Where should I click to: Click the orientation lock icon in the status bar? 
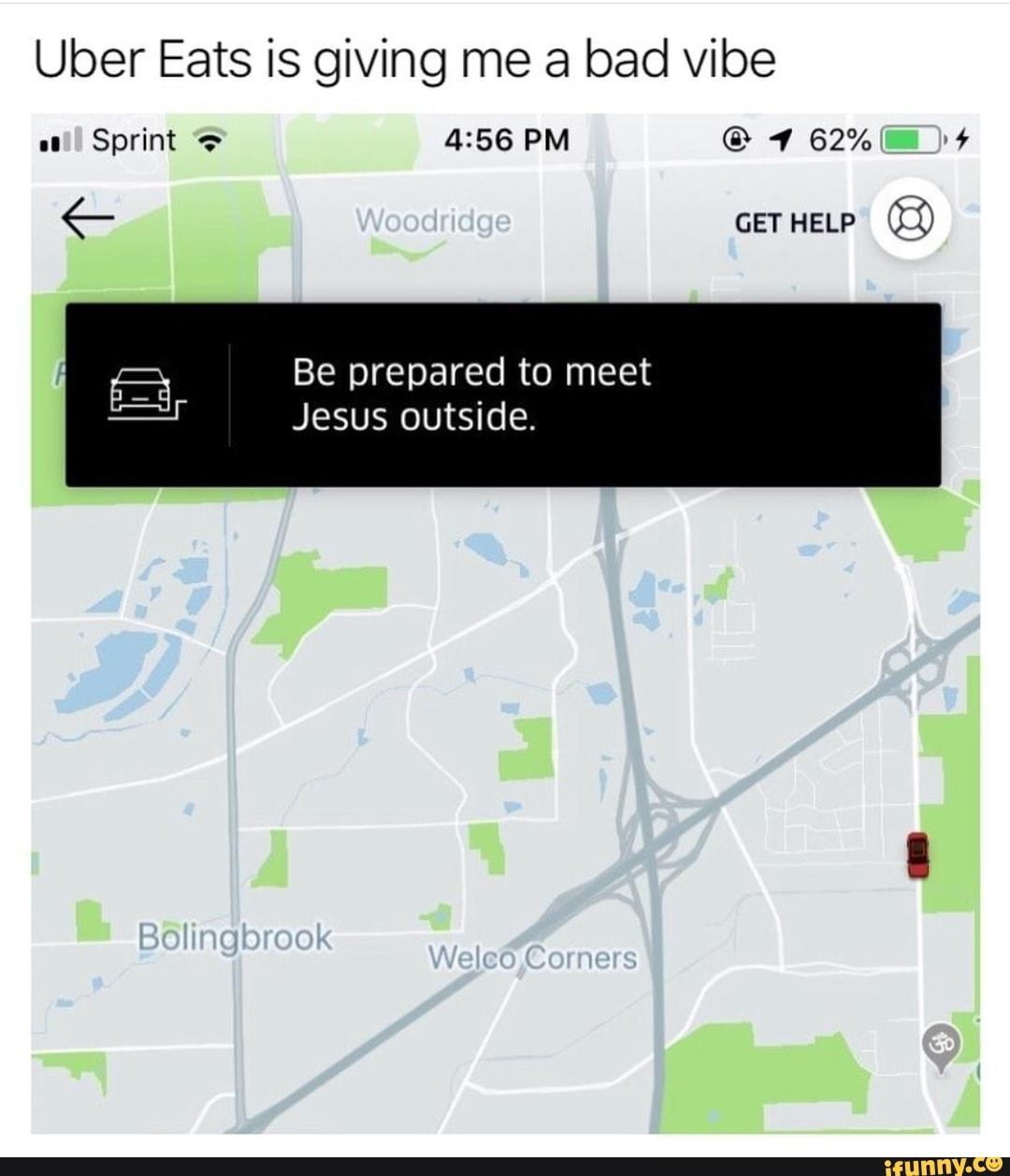[x=734, y=138]
